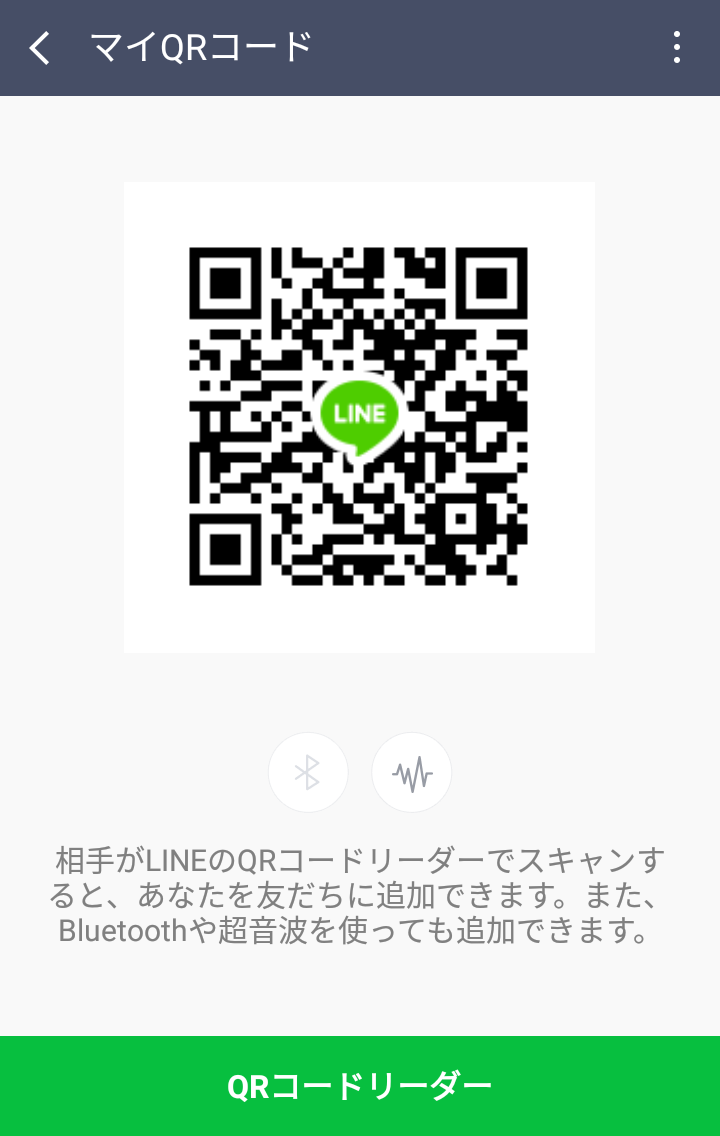Image resolution: width=720 pixels, height=1136 pixels.
Task: Add a friend using the ultrasonic wave icon
Action: 411,772
